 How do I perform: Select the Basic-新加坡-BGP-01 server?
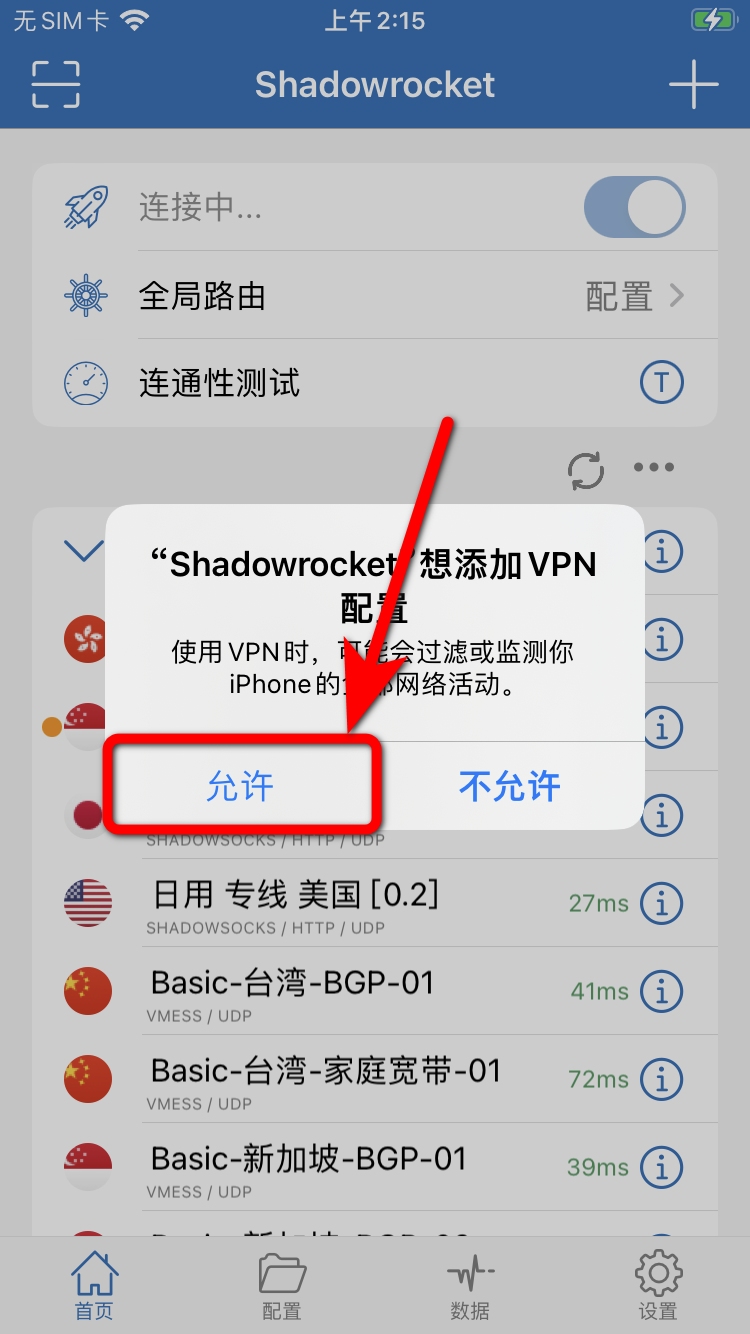tap(340, 1167)
